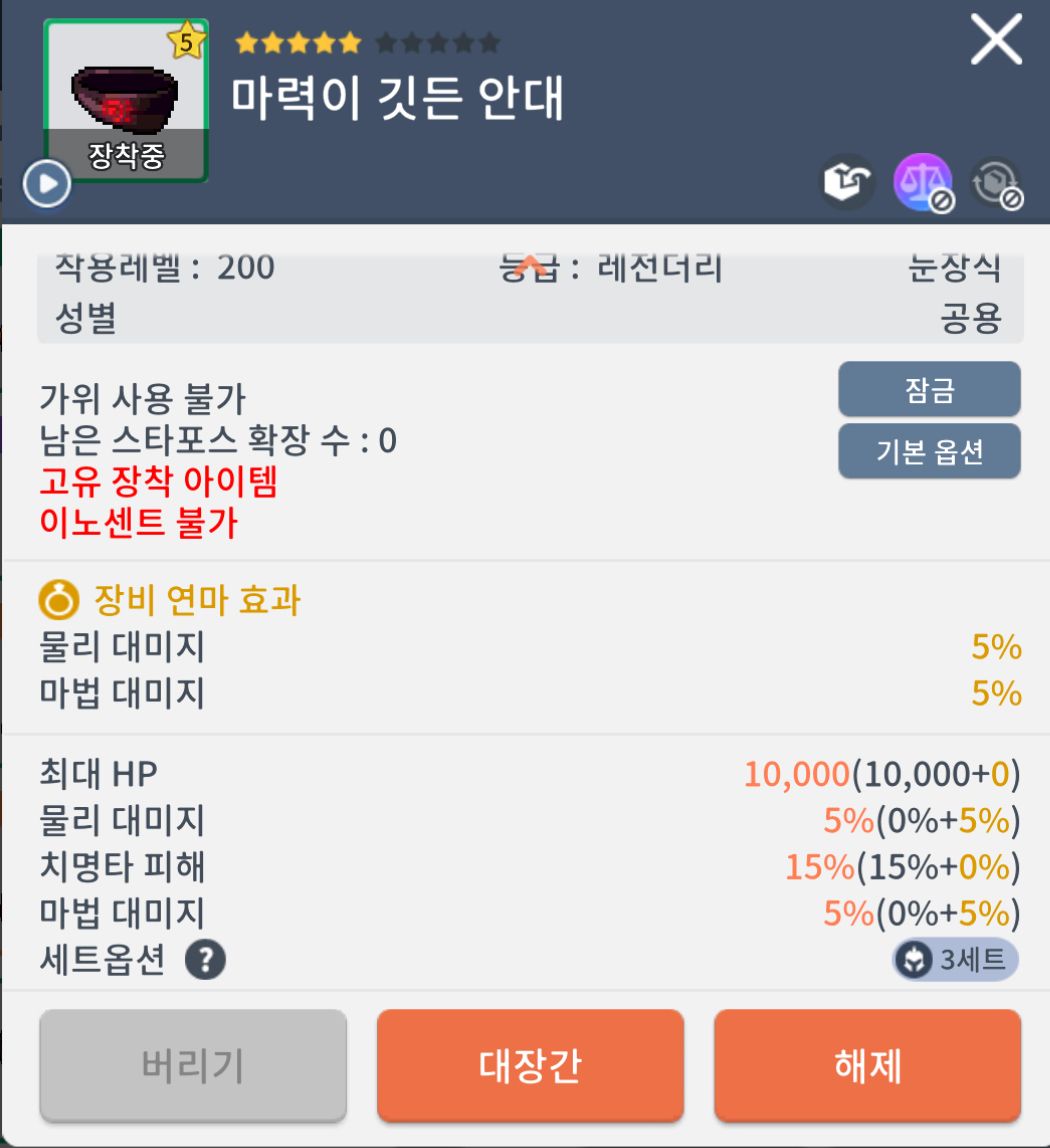The width and height of the screenshot is (1050, 1148).
Task: Select the fifth gold star in rating
Action: [349, 42]
